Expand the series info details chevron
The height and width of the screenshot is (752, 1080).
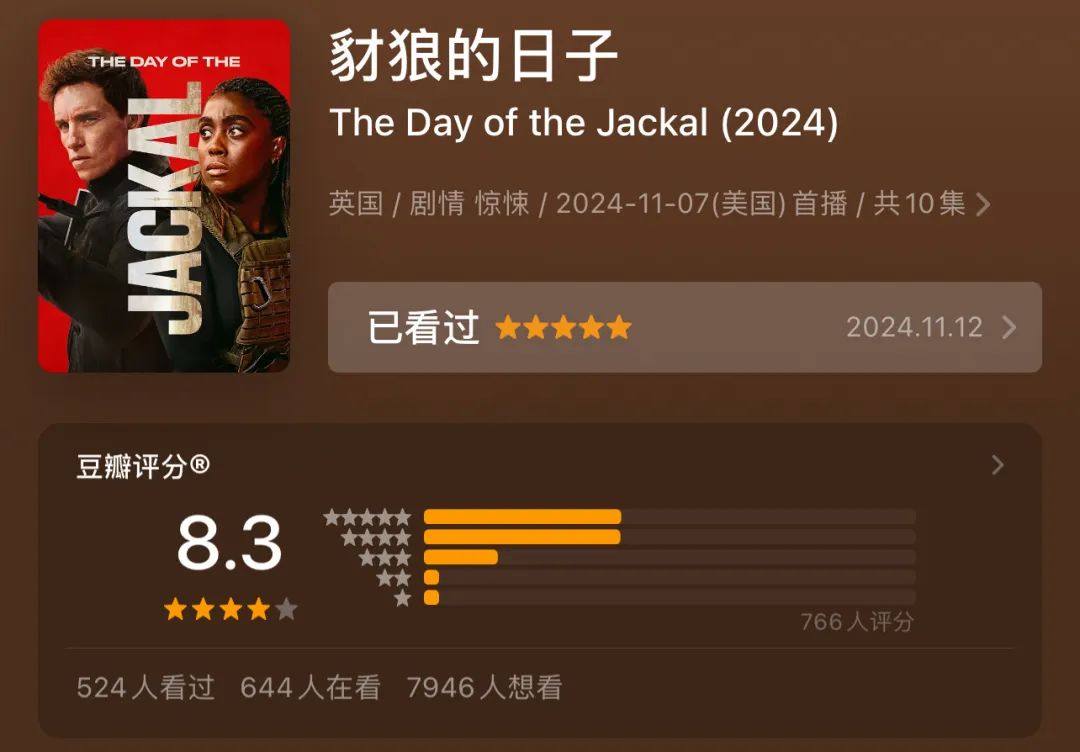983,205
